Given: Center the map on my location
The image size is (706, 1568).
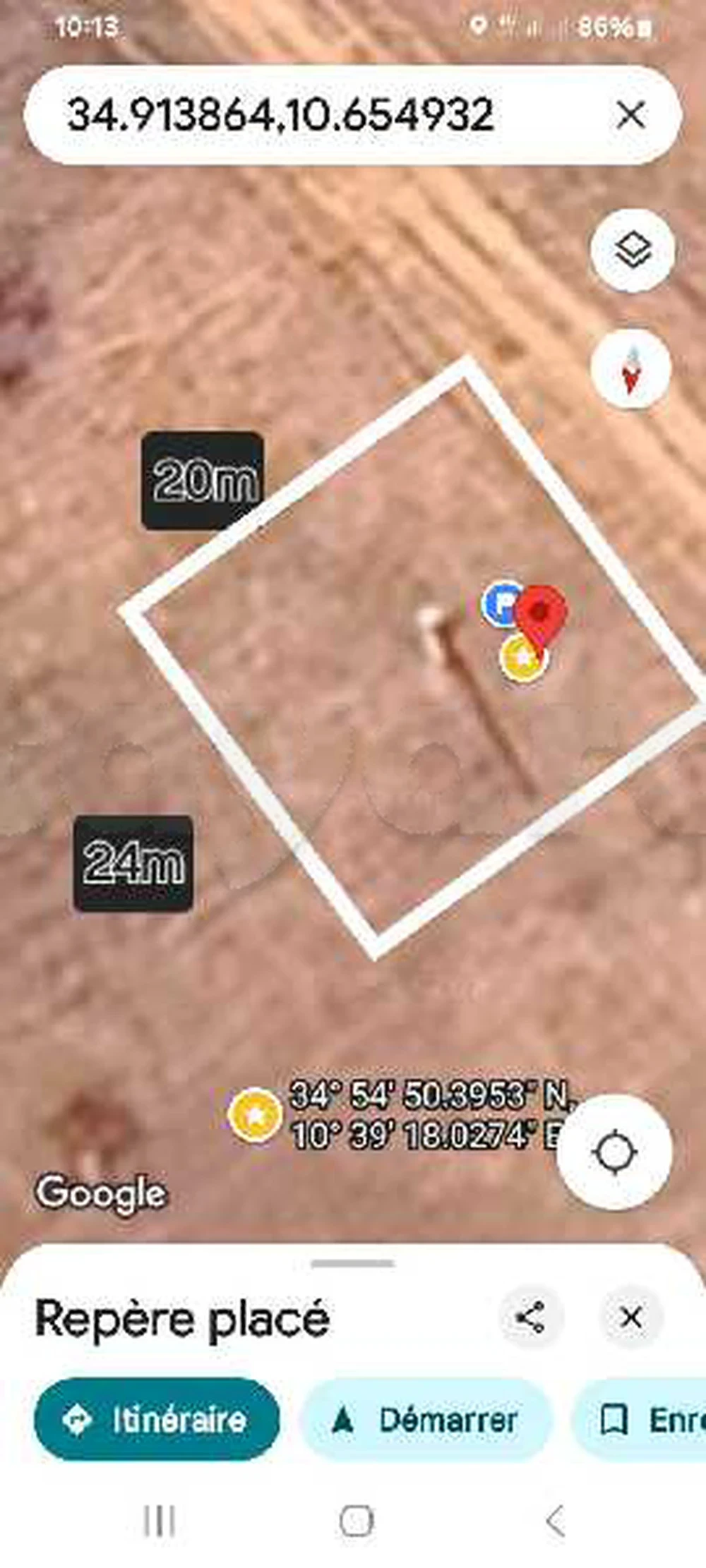Looking at the screenshot, I should point(614,1152).
